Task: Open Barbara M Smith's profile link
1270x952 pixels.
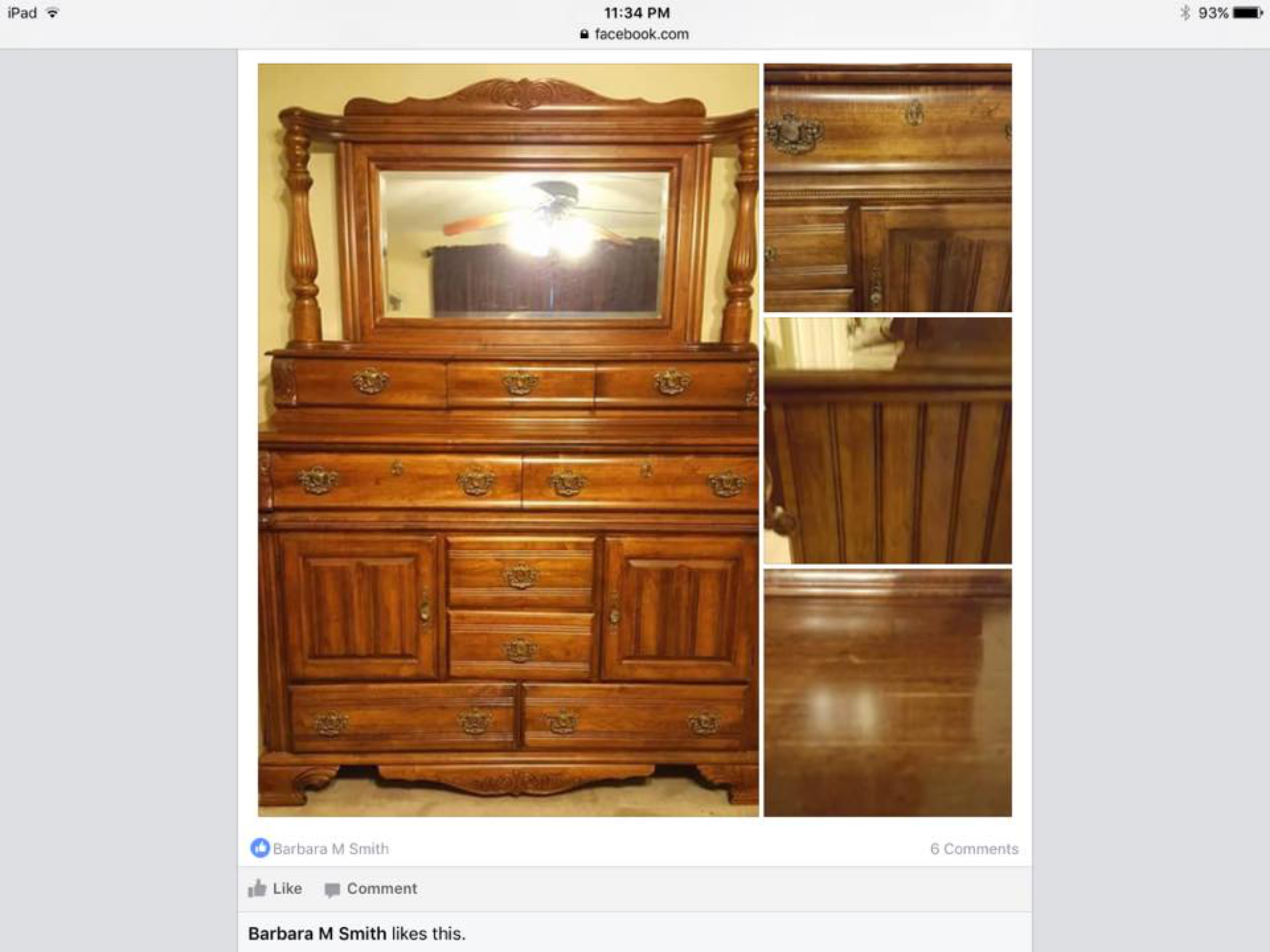Action: tap(317, 933)
